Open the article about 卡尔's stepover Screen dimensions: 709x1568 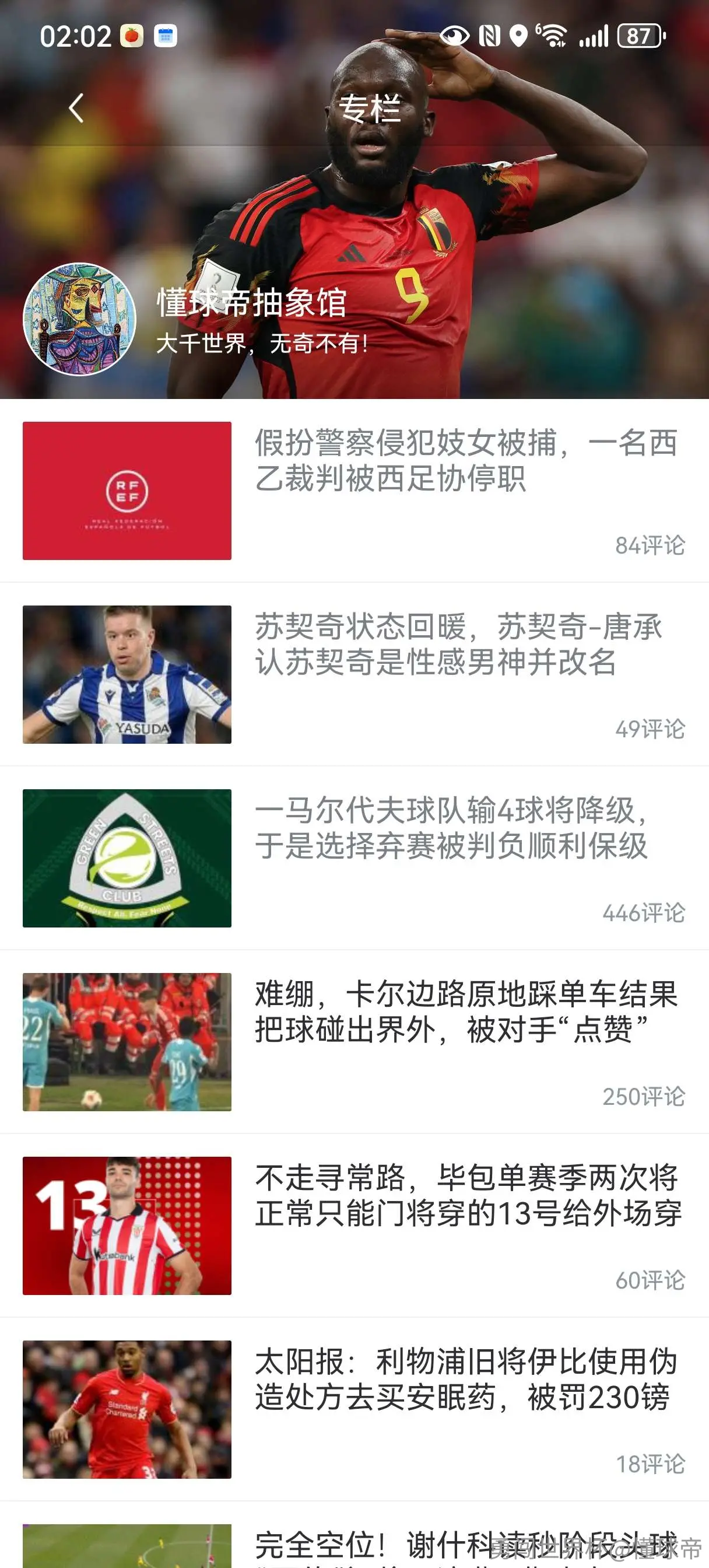[x=354, y=1042]
